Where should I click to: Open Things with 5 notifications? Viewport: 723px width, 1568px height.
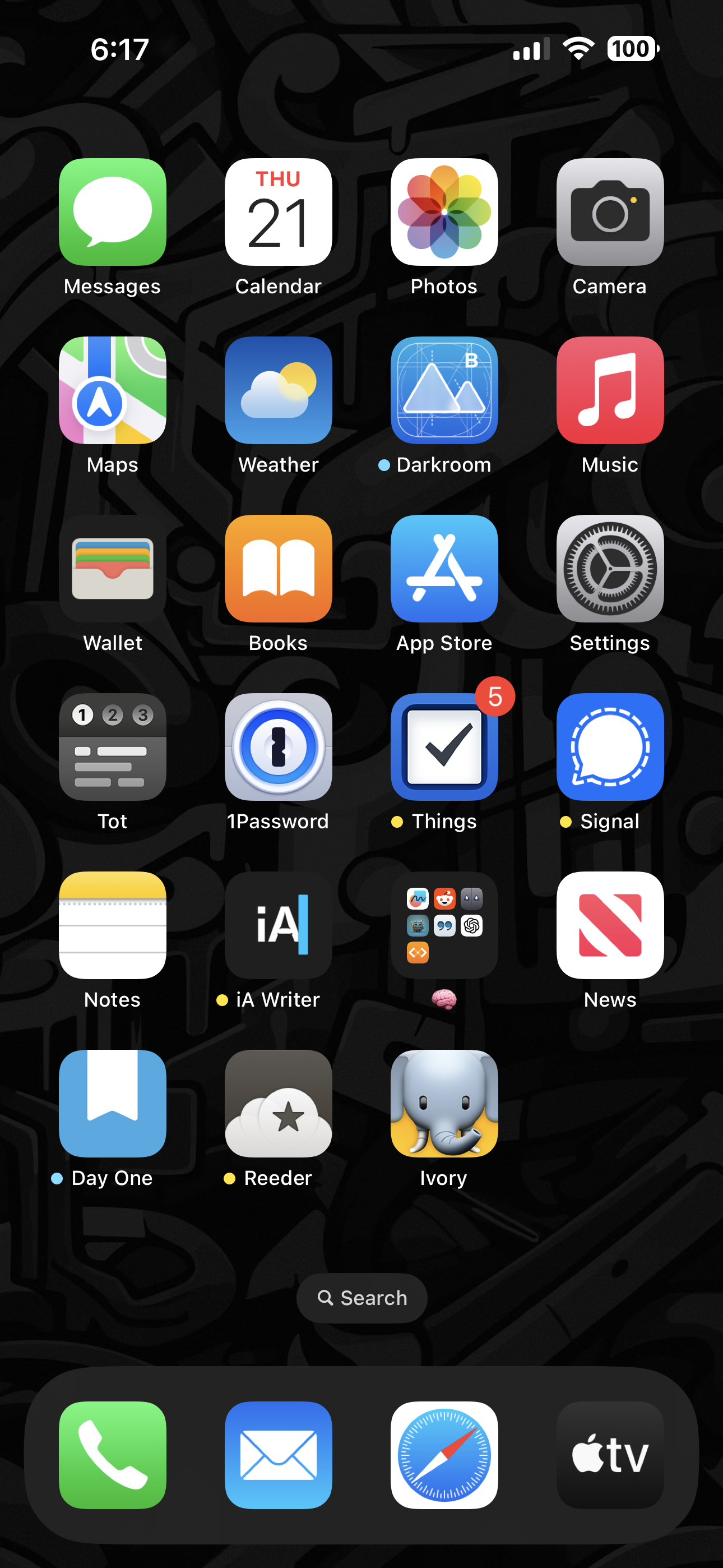[x=444, y=747]
